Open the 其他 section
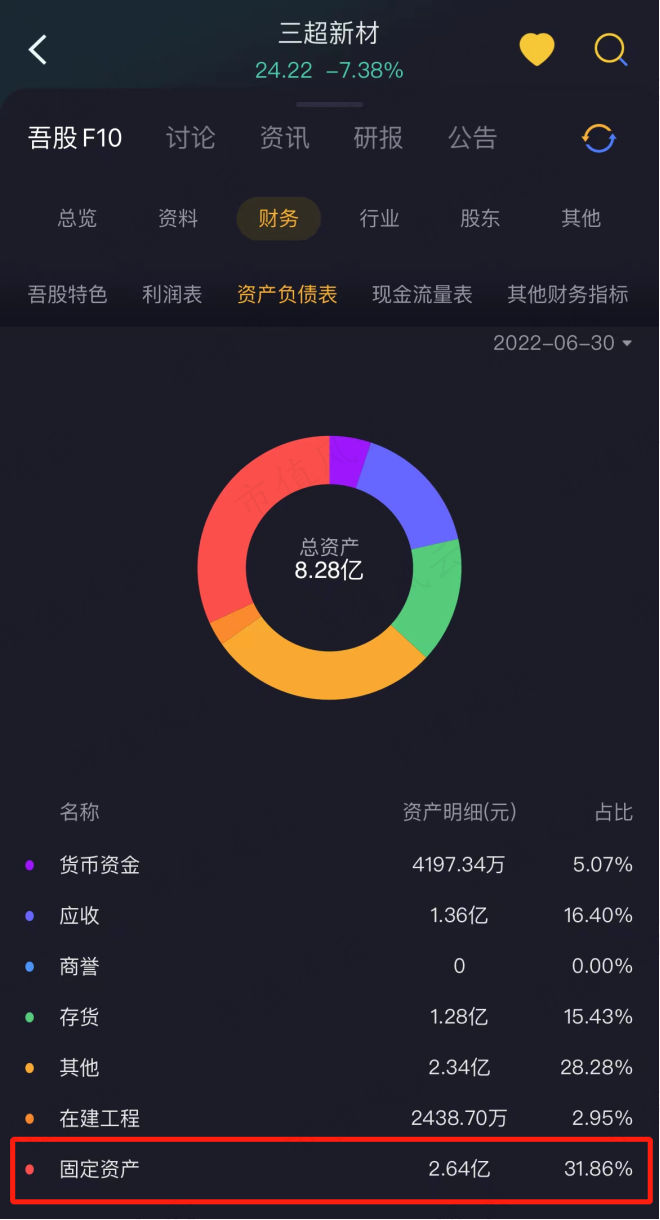 tap(581, 218)
